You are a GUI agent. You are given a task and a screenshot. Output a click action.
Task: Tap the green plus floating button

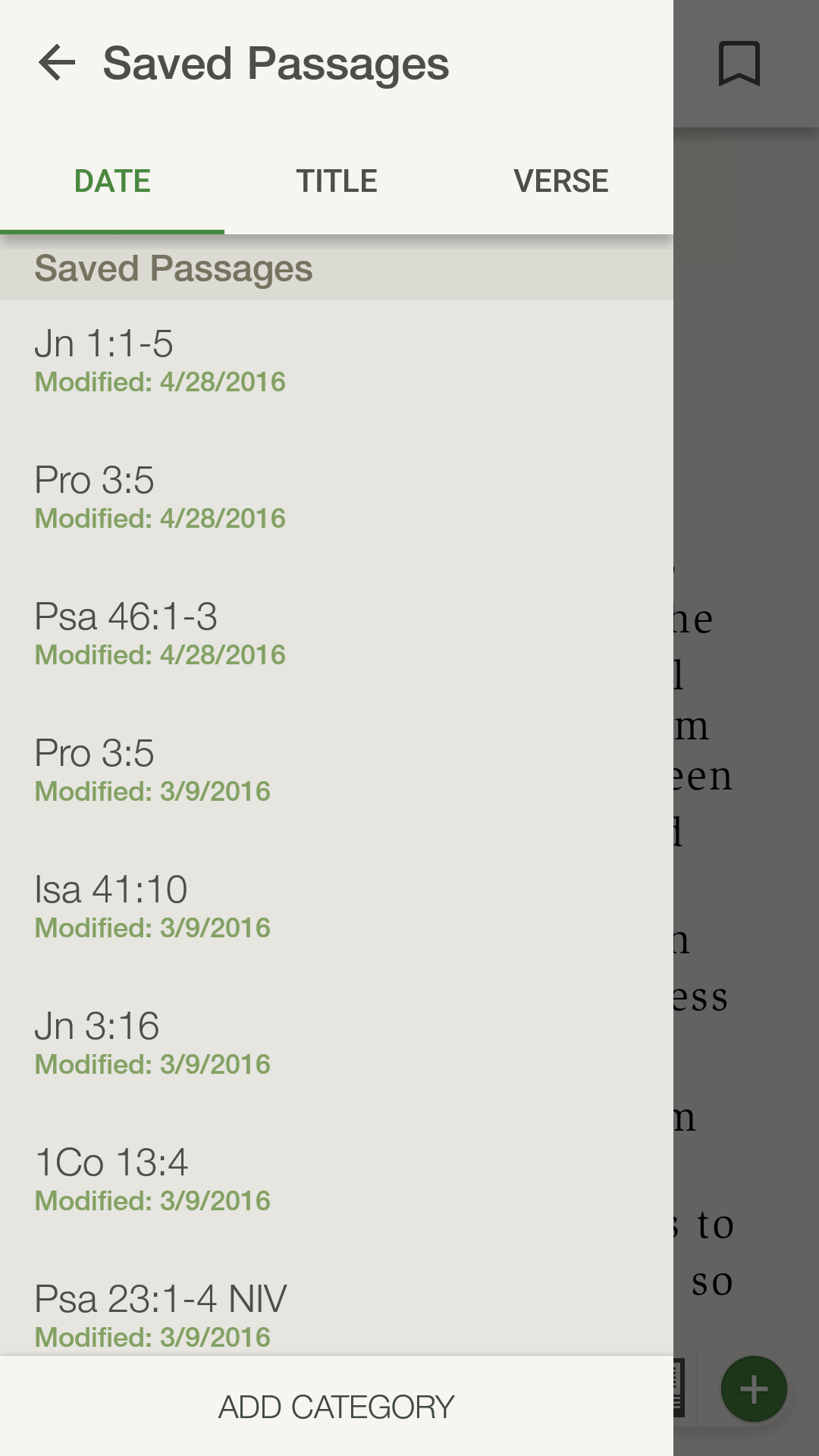tap(754, 1389)
